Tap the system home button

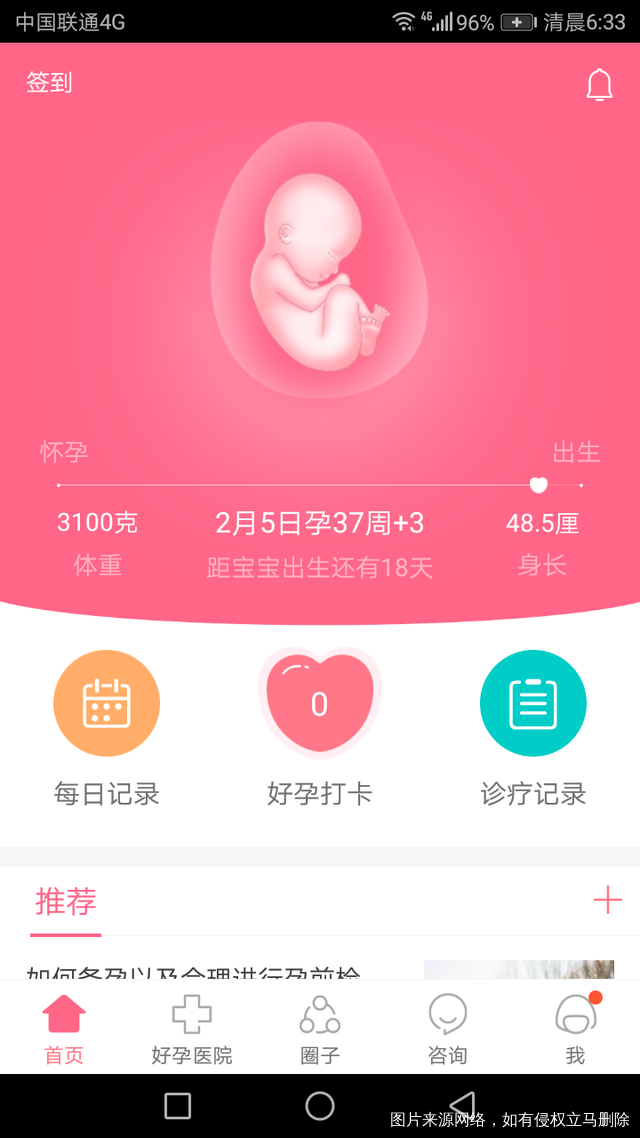coord(320,1105)
